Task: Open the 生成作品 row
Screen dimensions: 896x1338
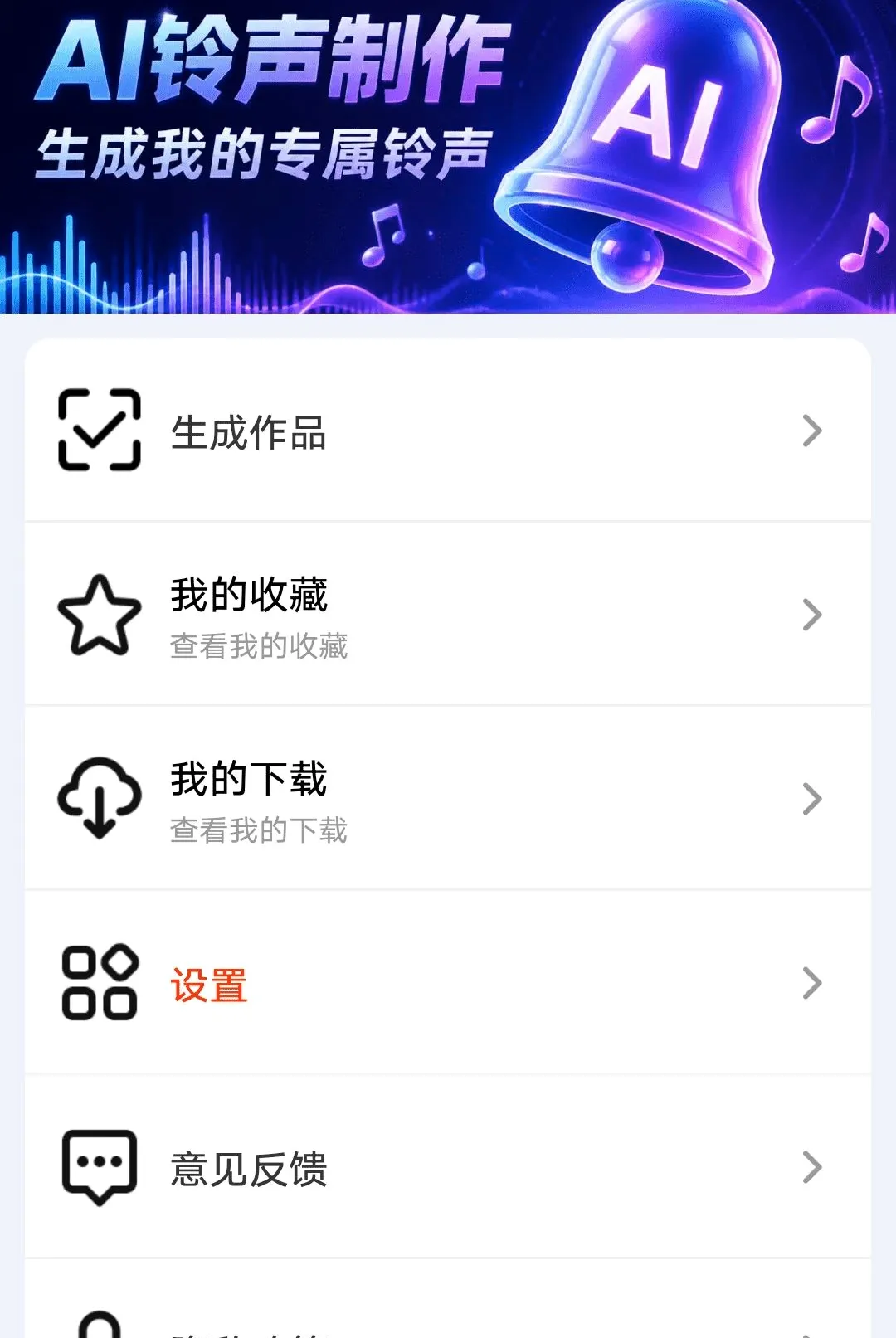Action: (x=448, y=431)
